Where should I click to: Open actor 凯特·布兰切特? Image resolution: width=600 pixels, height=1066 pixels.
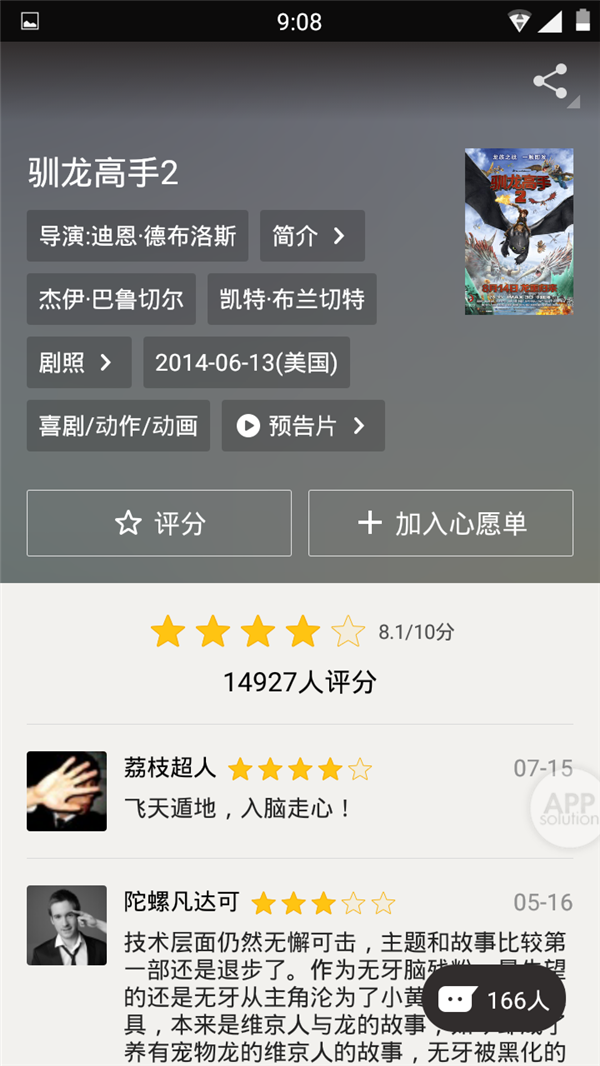[291, 299]
